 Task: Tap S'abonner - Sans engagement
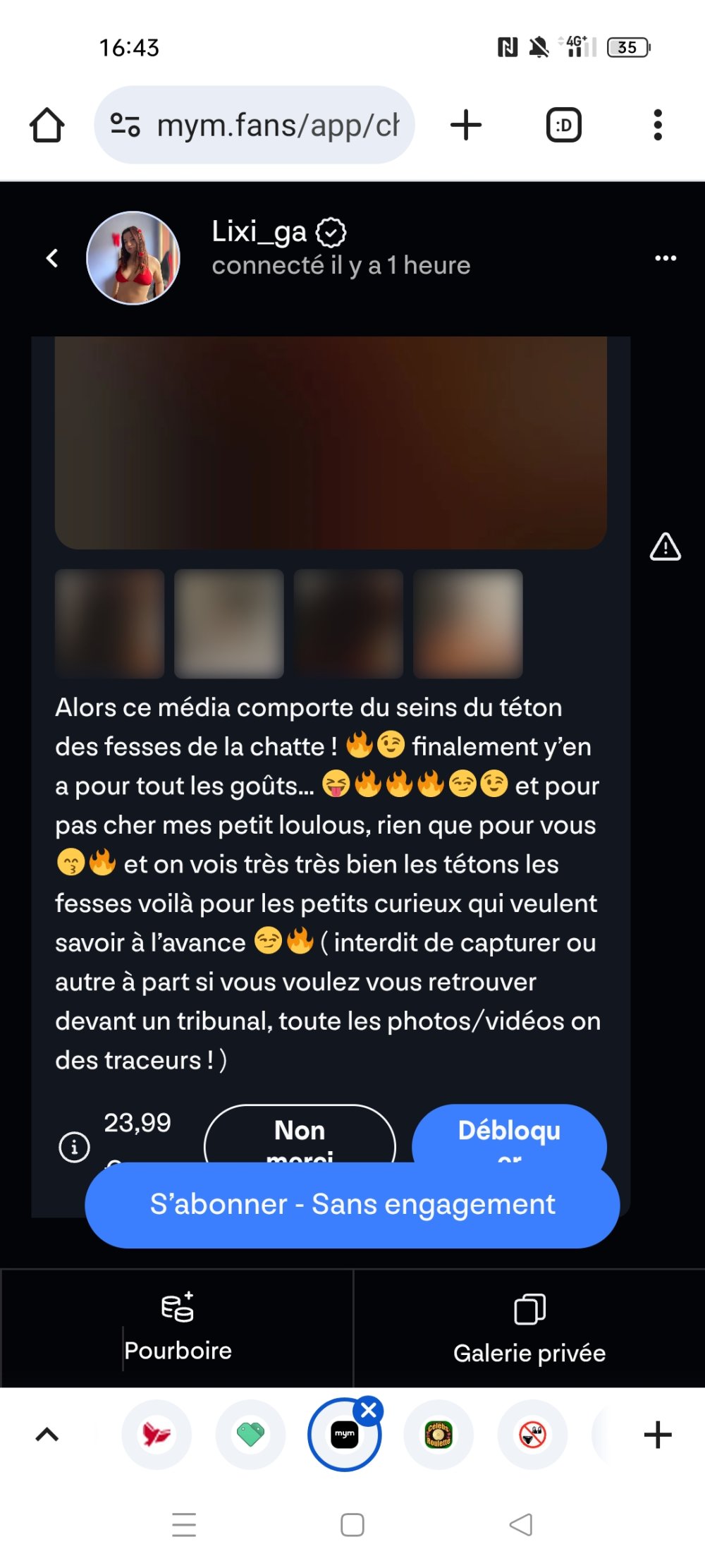(352, 1205)
